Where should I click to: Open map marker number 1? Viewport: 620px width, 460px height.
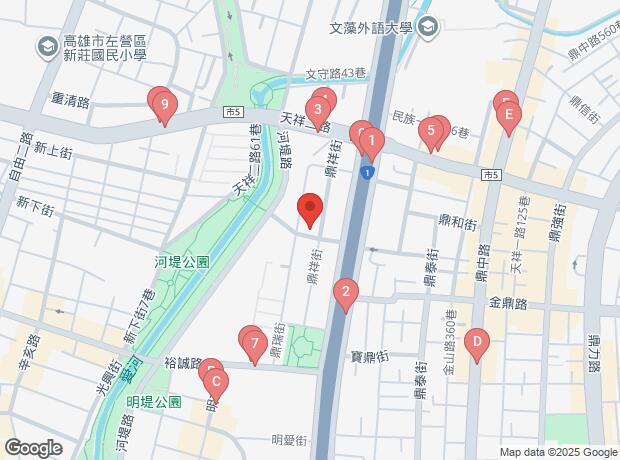click(x=371, y=143)
